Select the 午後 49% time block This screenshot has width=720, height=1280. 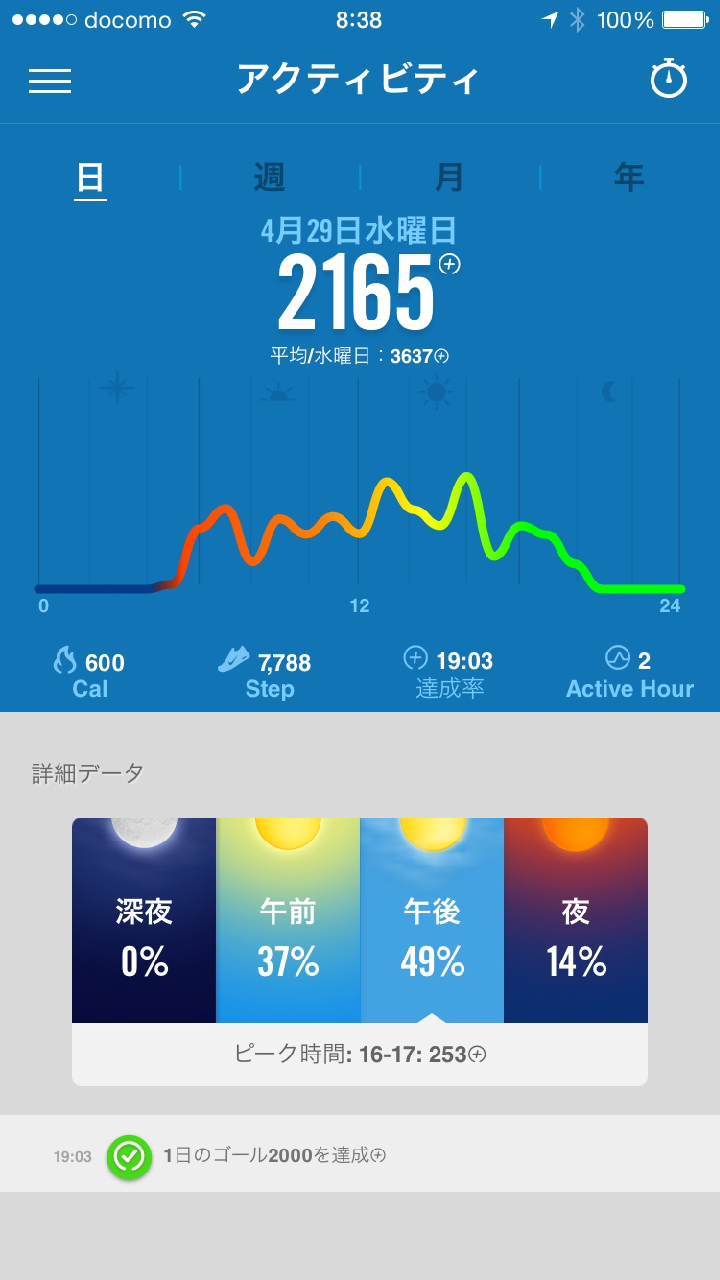[432, 920]
